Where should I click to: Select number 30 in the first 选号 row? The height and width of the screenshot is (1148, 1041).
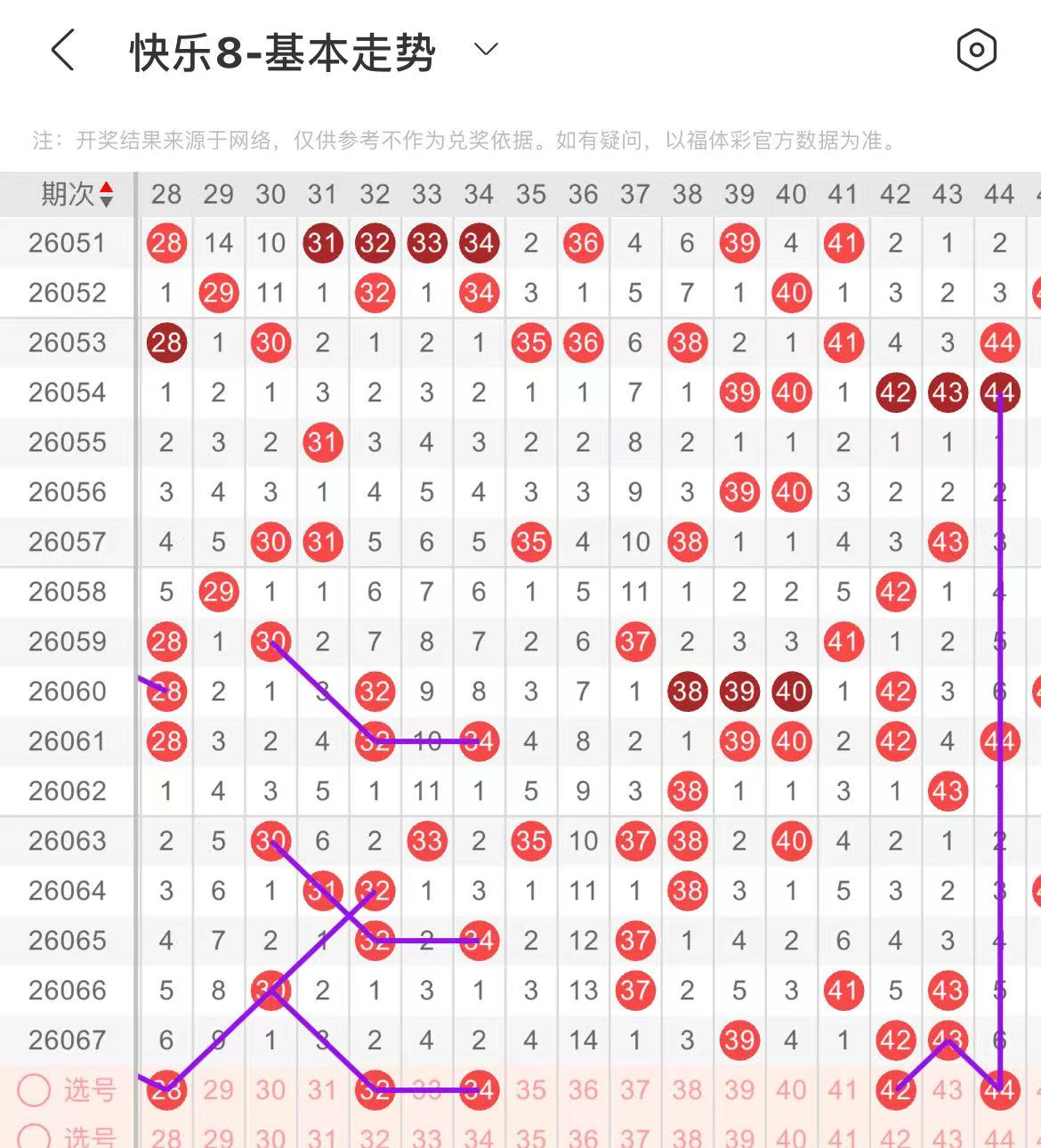point(270,1090)
